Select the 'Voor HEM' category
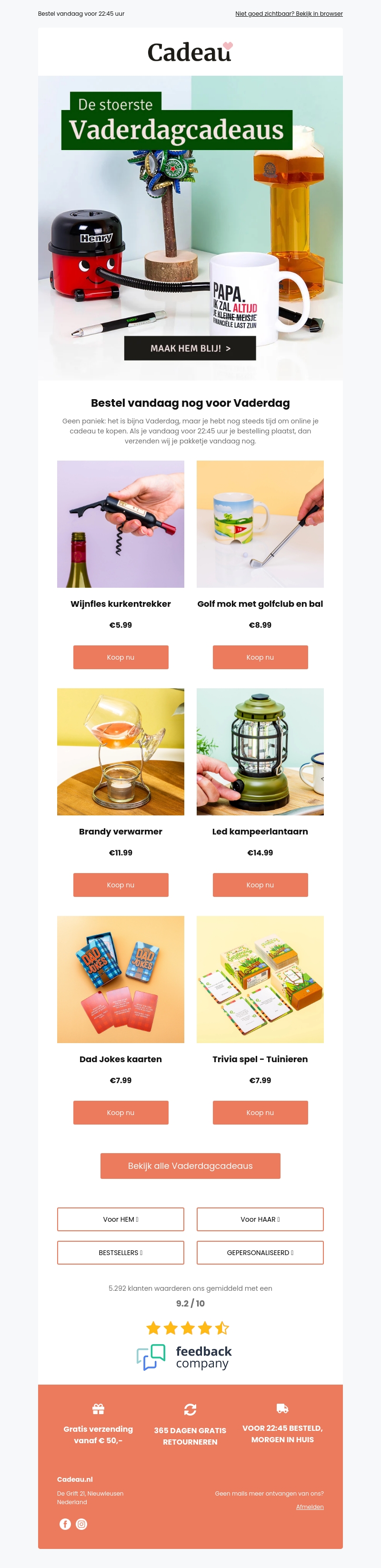Screen dimensions: 381x1568 coord(120,1219)
